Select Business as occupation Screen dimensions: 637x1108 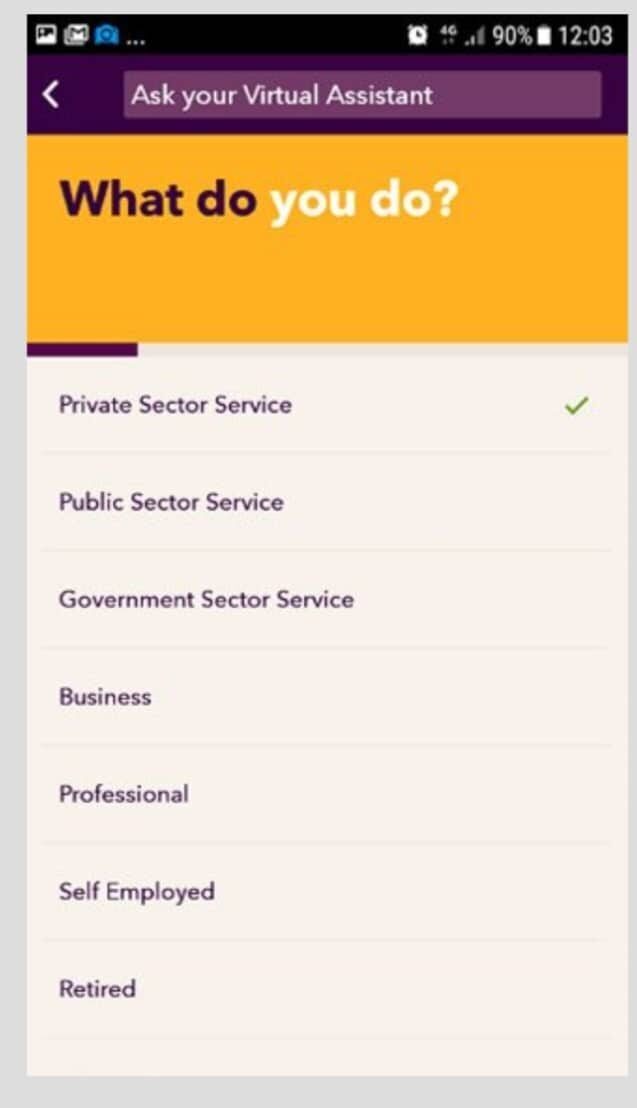[x=105, y=697]
